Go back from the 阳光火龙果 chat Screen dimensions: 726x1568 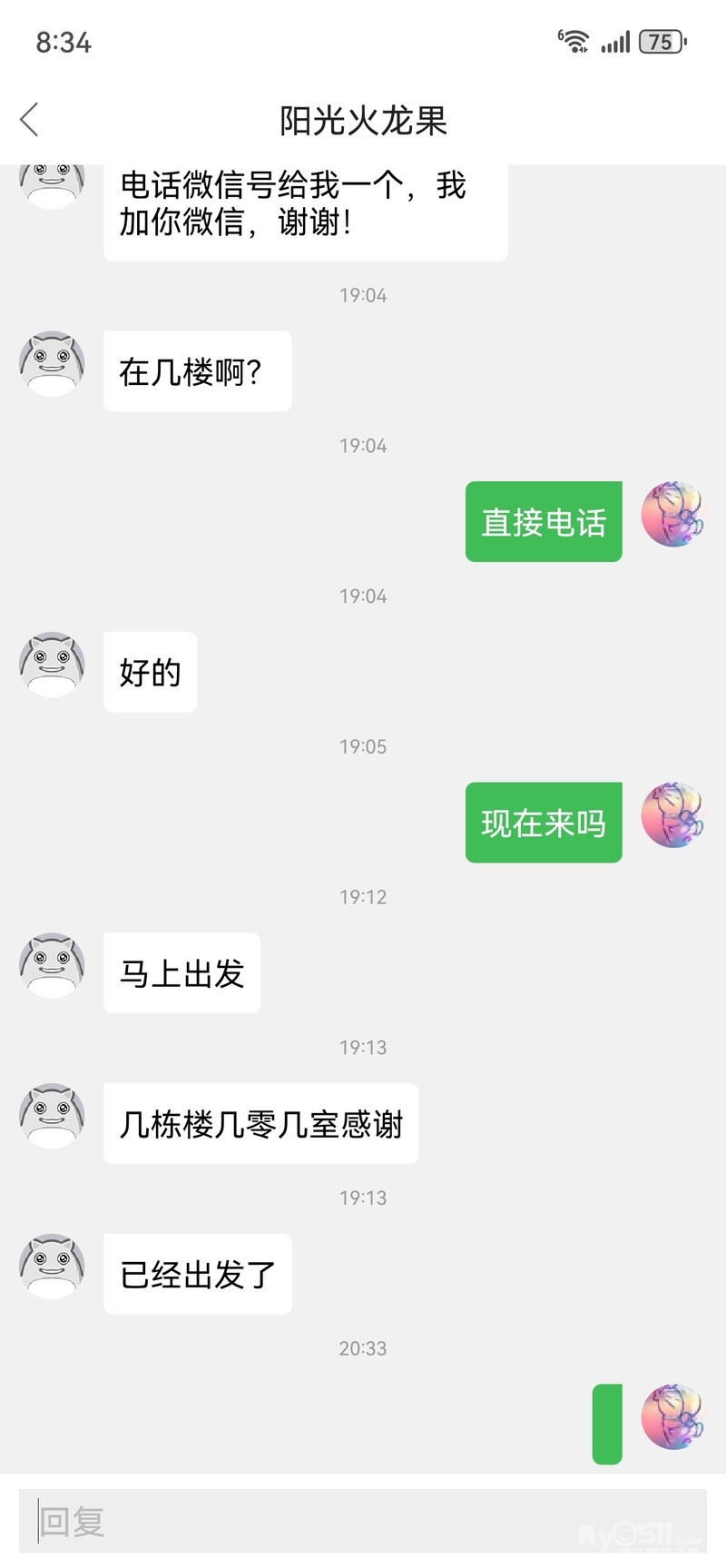(x=30, y=120)
